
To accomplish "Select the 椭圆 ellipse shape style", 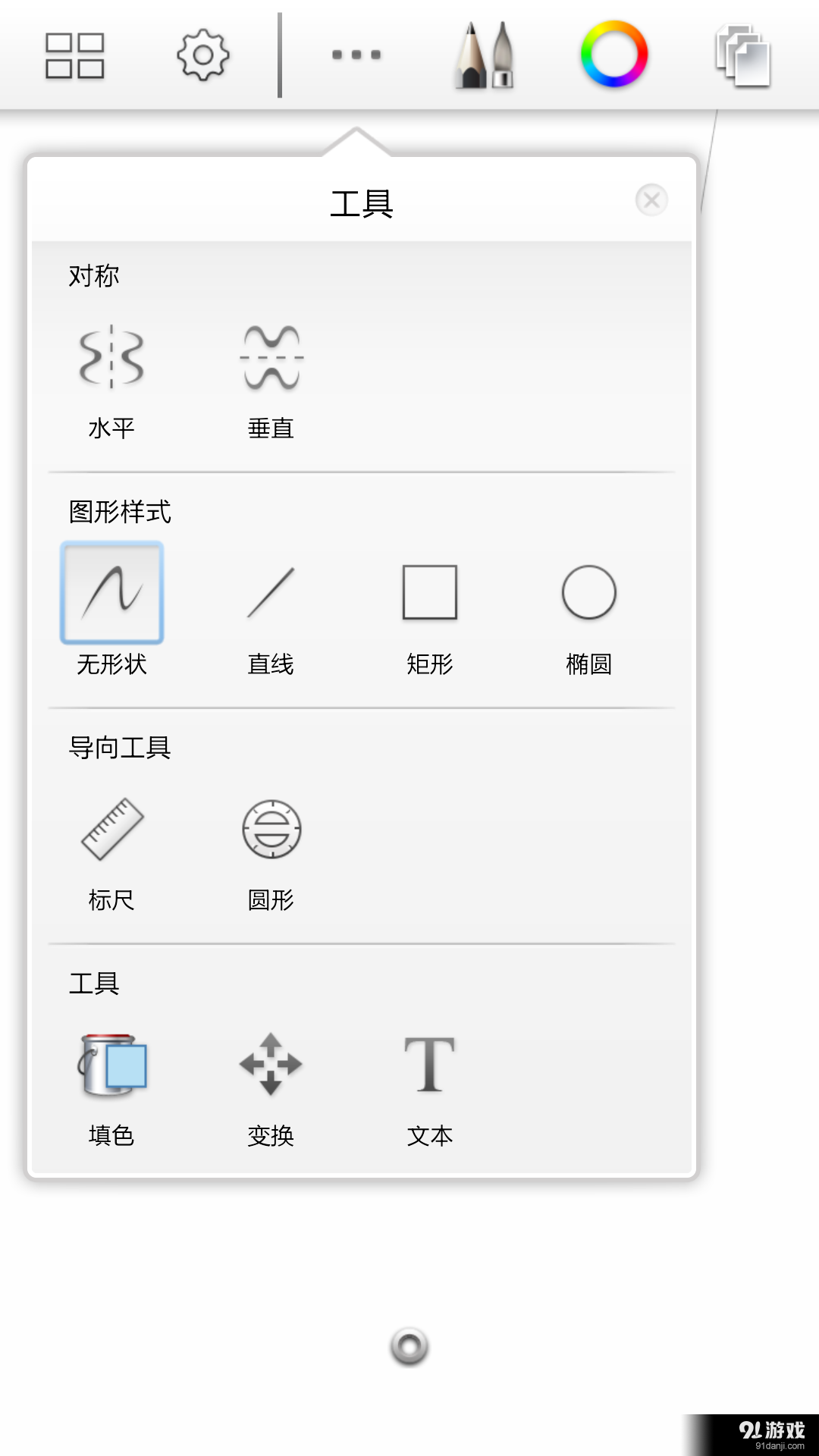I will pyautogui.click(x=589, y=594).
